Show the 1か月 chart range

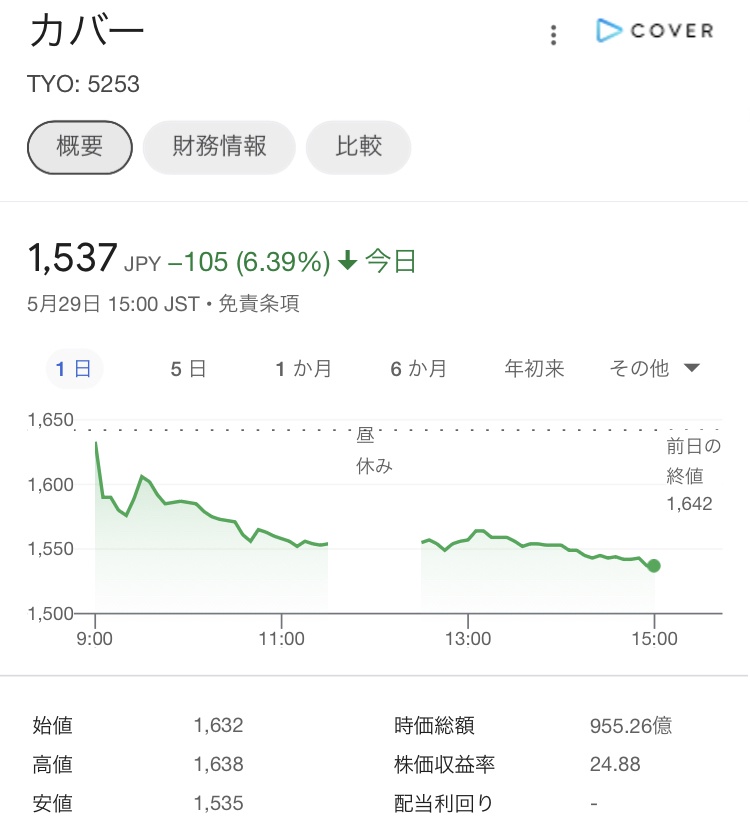click(304, 369)
